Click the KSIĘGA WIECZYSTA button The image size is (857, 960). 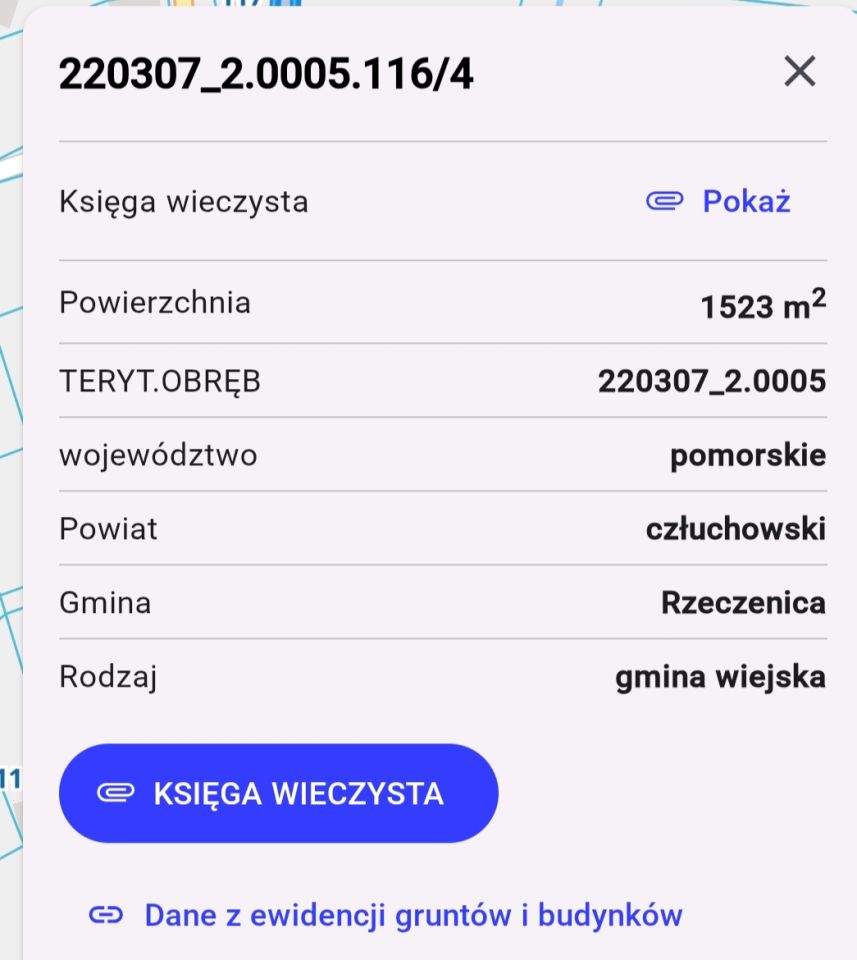[x=278, y=792]
